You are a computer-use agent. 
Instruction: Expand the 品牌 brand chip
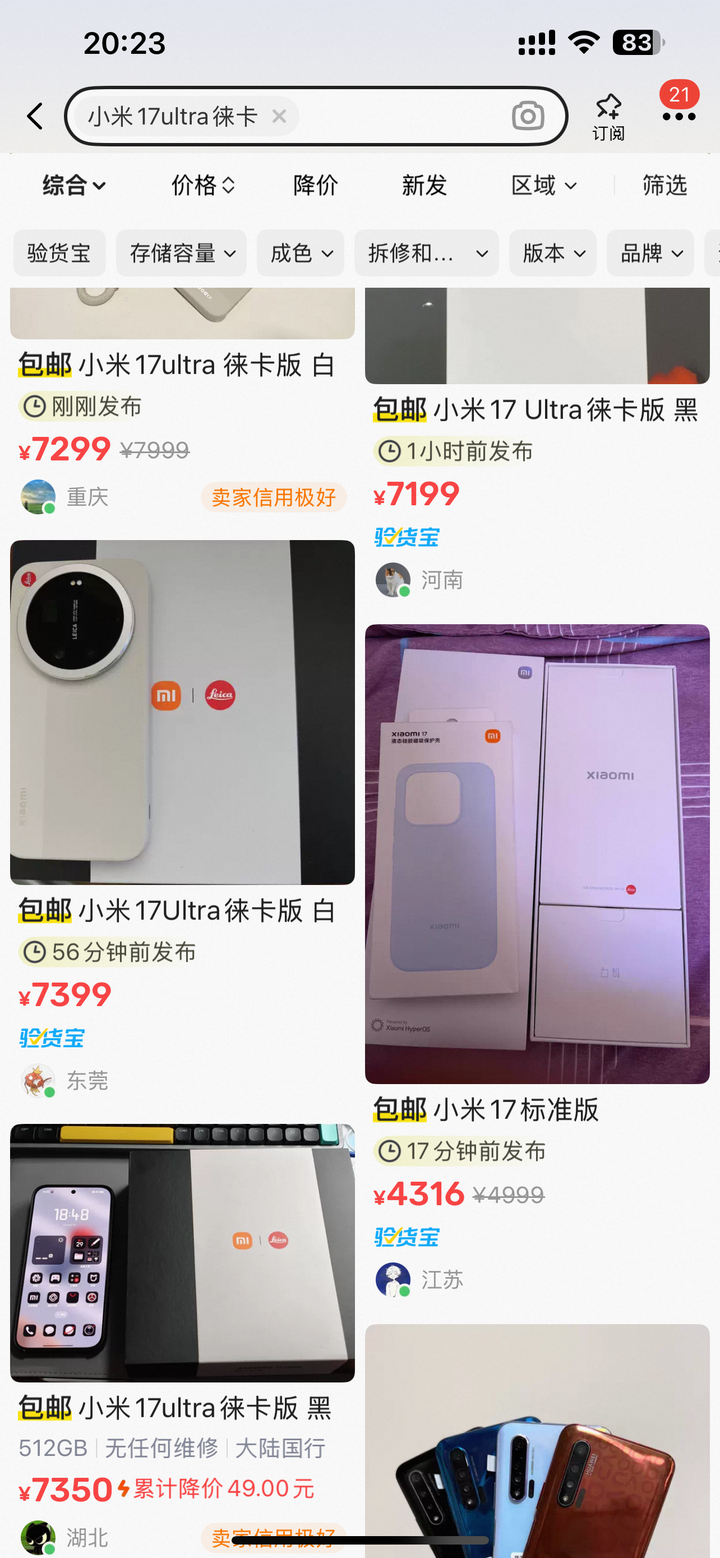point(650,253)
